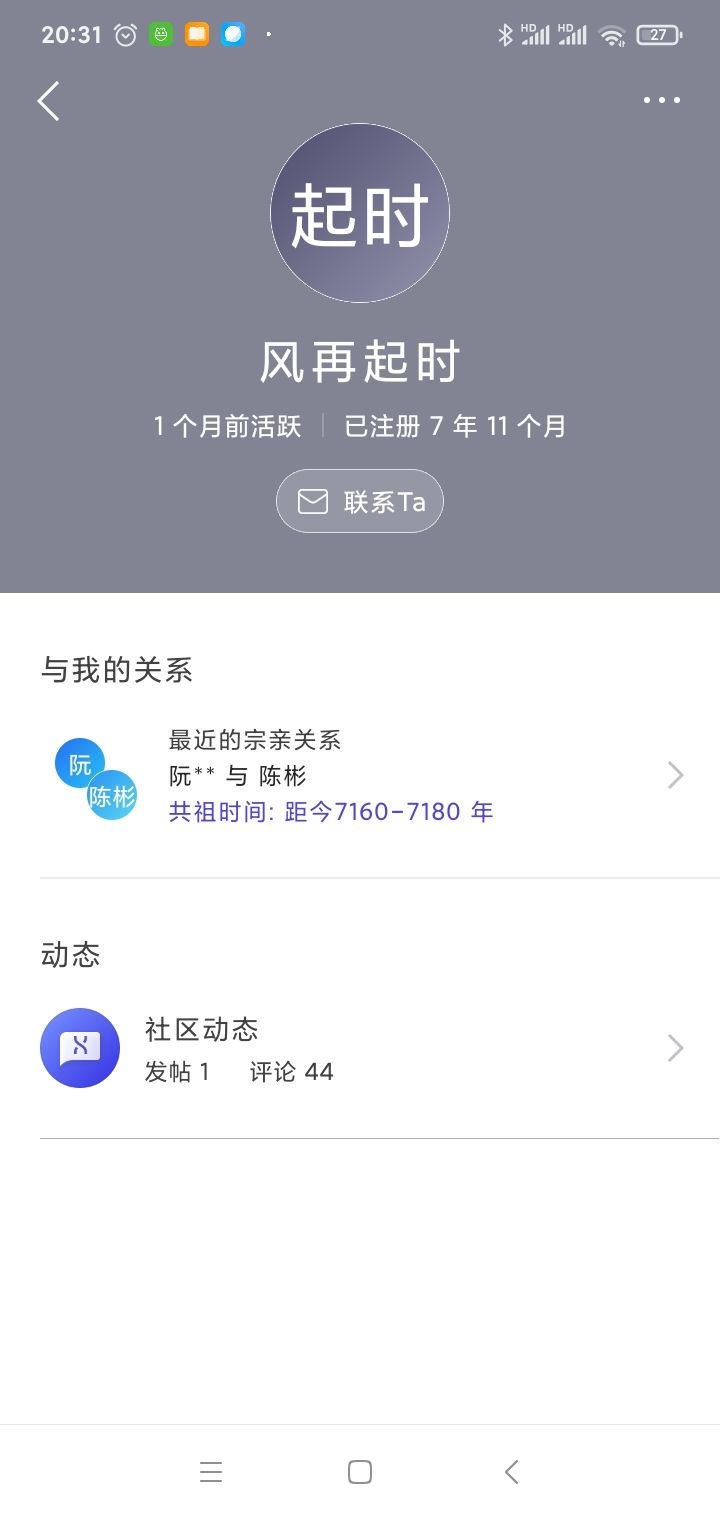Open the three-dot overflow menu

point(662,100)
